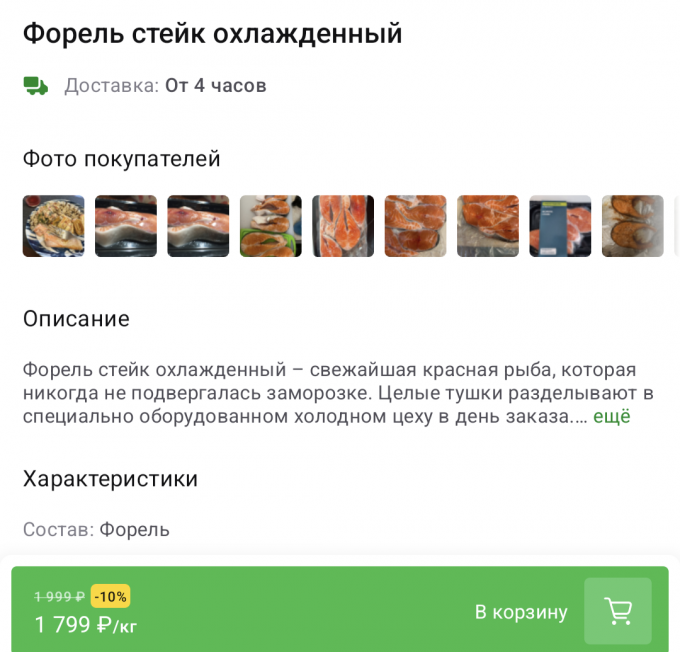Tap the В корзину button
The height and width of the screenshot is (652, 680).
[x=520, y=611]
